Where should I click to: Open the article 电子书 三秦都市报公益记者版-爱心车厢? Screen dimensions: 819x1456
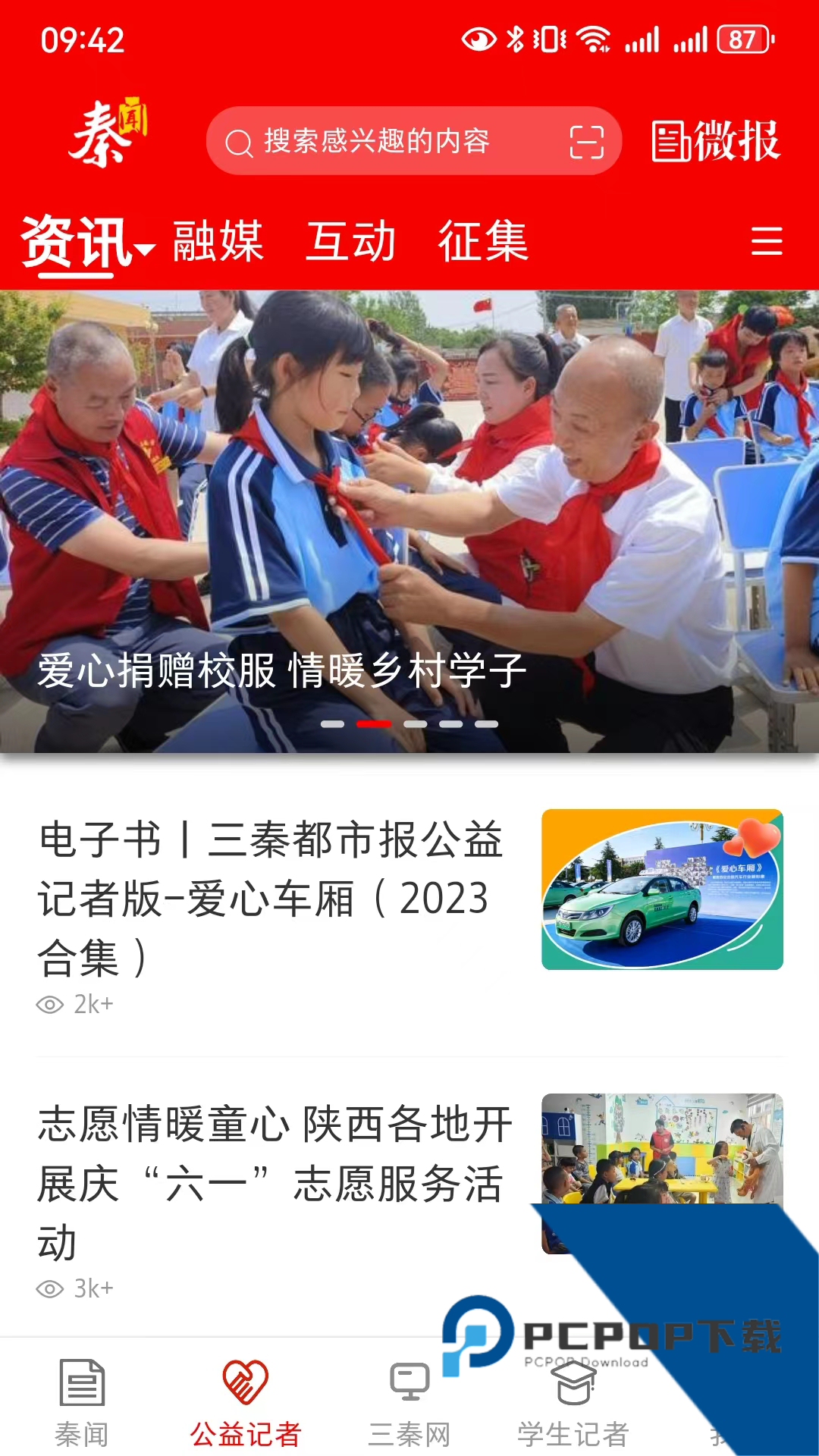pos(273,899)
